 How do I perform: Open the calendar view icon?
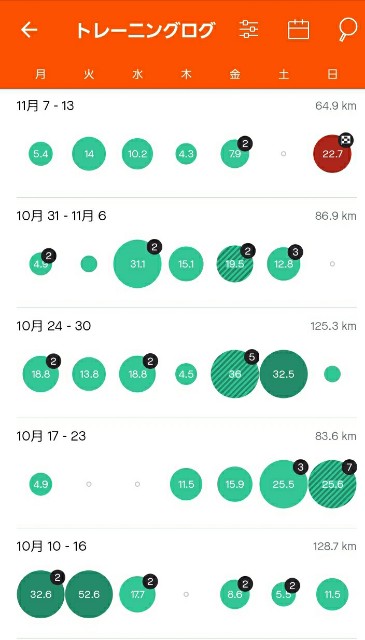(298, 30)
